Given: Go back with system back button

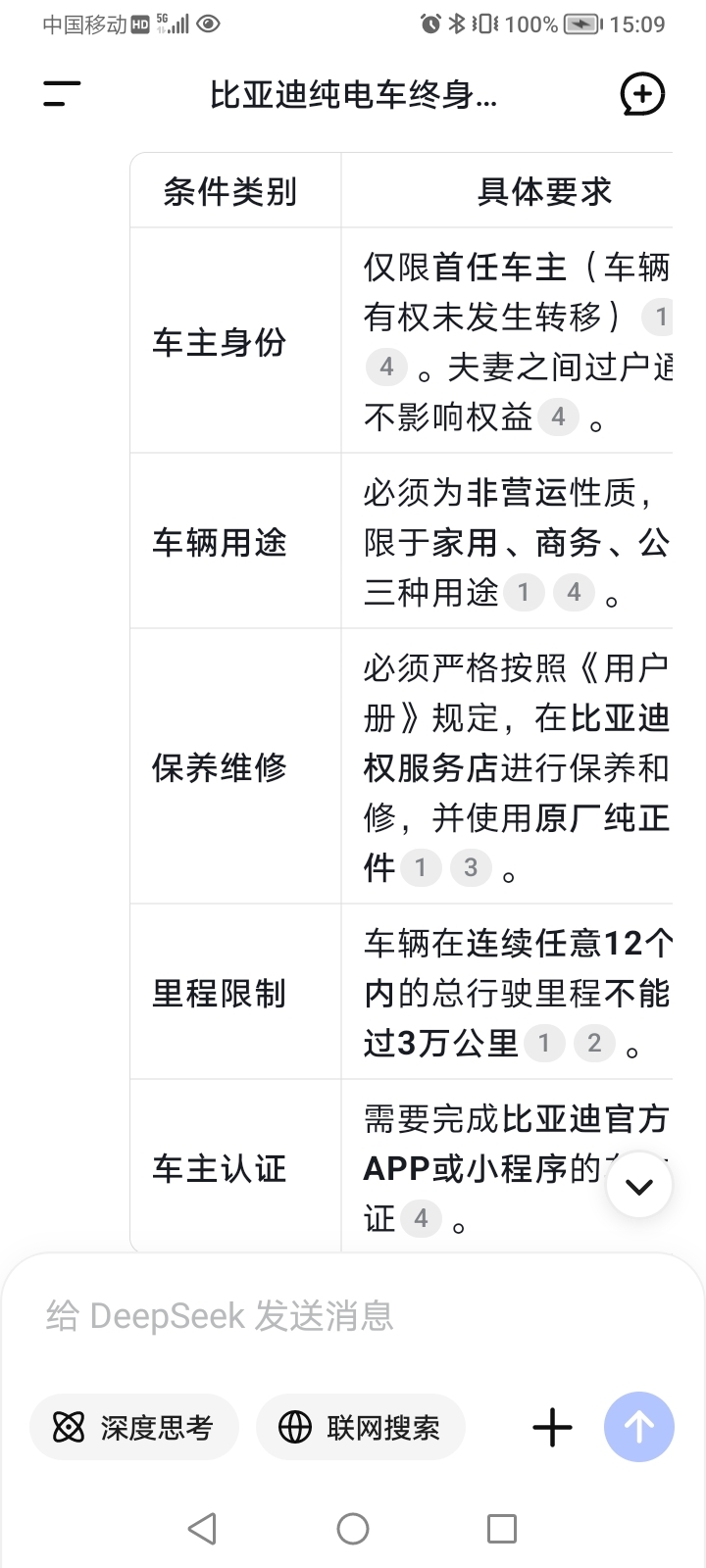Looking at the screenshot, I should point(202,1528).
